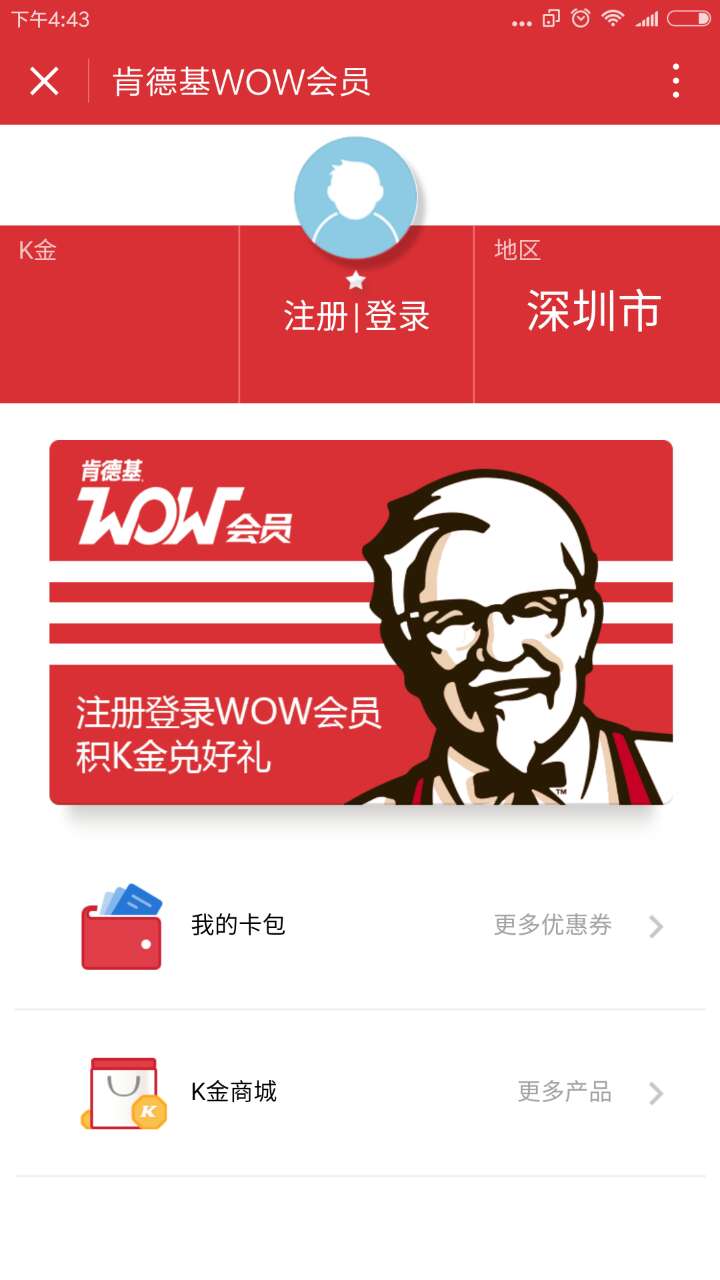This screenshot has height=1280, width=720.
Task: Open the three-dot overflow menu
Action: pyautogui.click(x=676, y=81)
